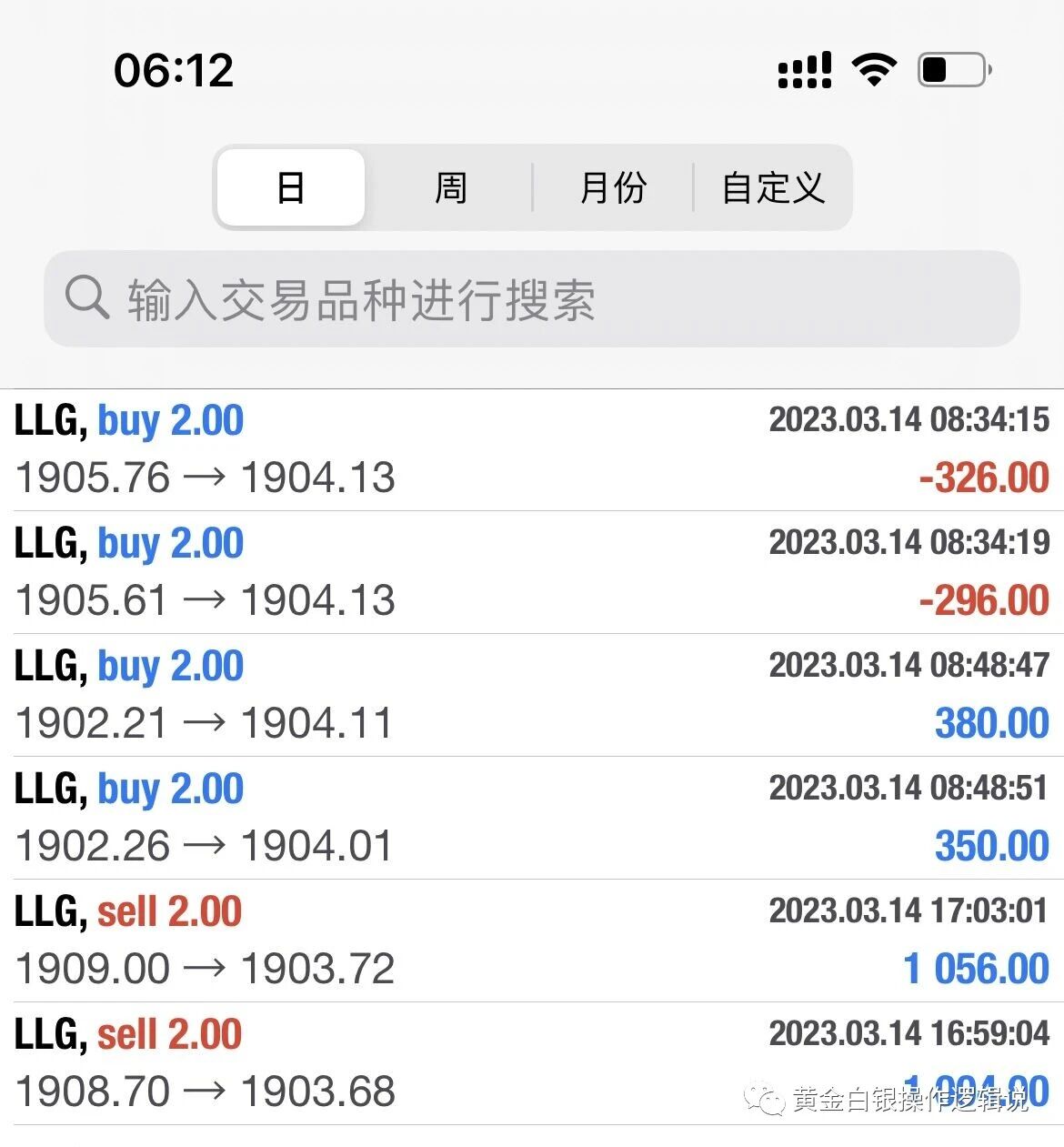Open the 自定义 custom period segment
1064x1147 pixels.
[773, 188]
